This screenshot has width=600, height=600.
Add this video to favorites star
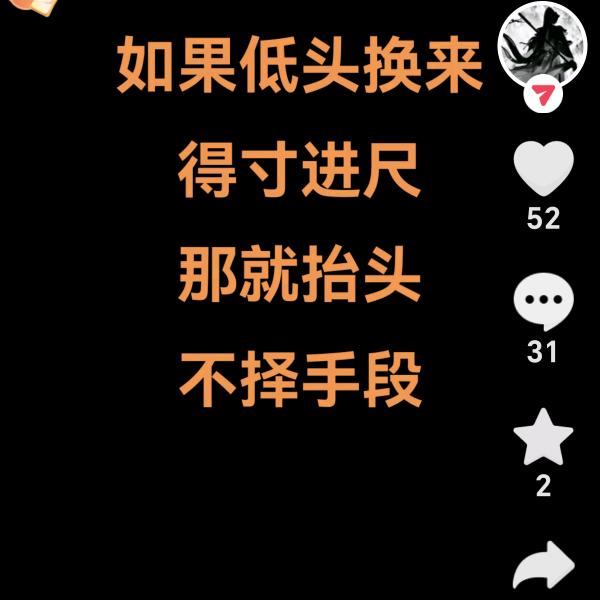click(543, 438)
